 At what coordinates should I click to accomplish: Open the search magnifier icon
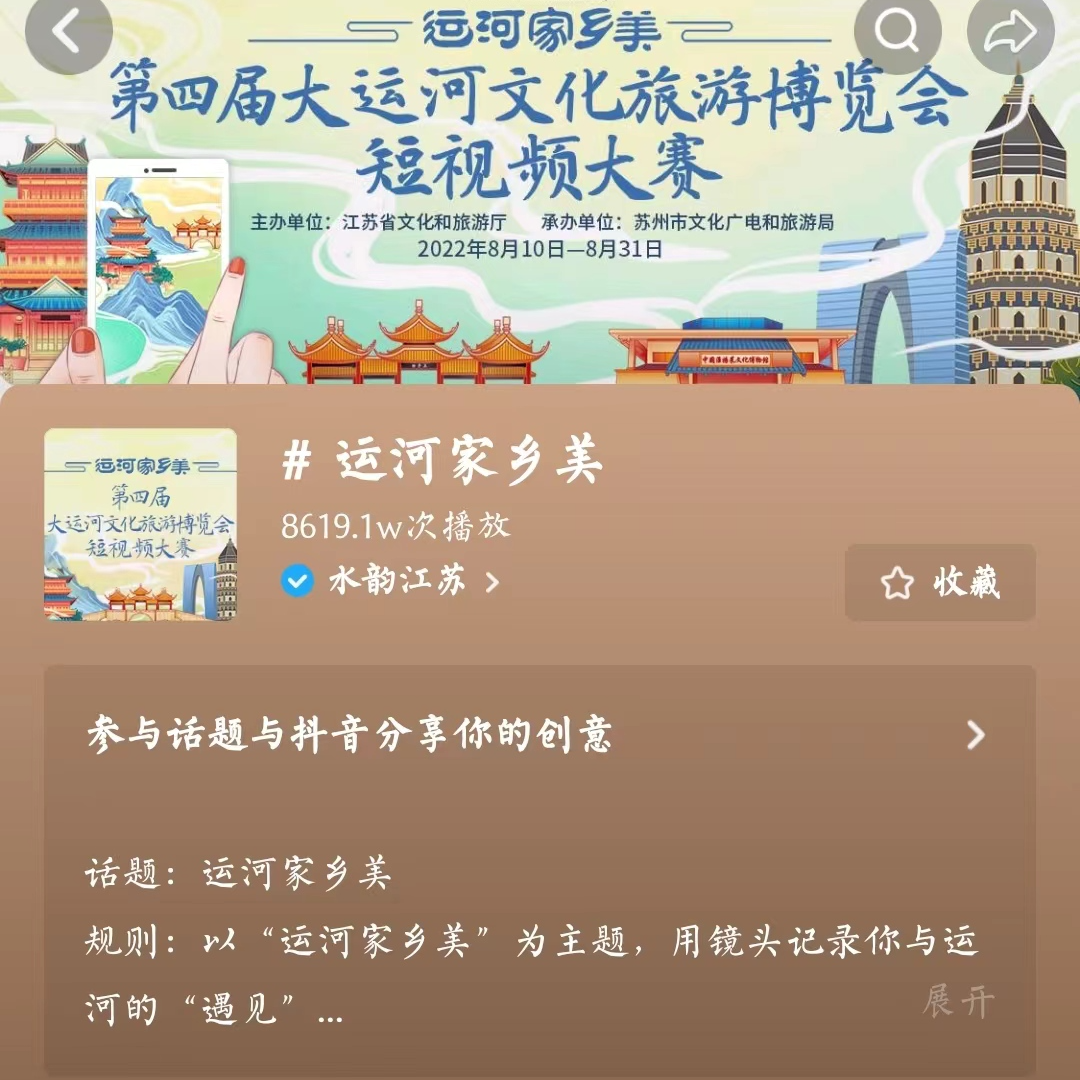897,36
